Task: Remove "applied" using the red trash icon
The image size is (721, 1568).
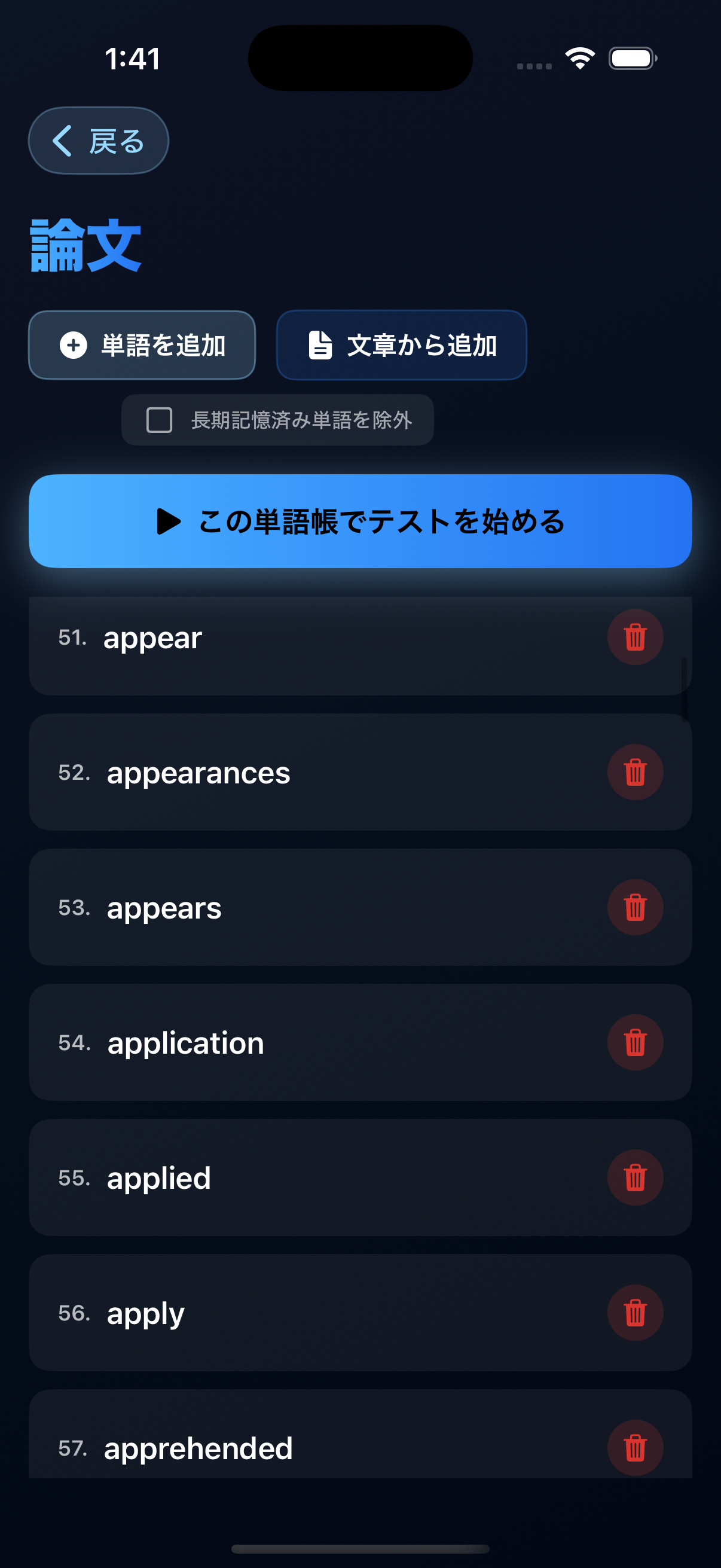Action: tap(634, 1177)
